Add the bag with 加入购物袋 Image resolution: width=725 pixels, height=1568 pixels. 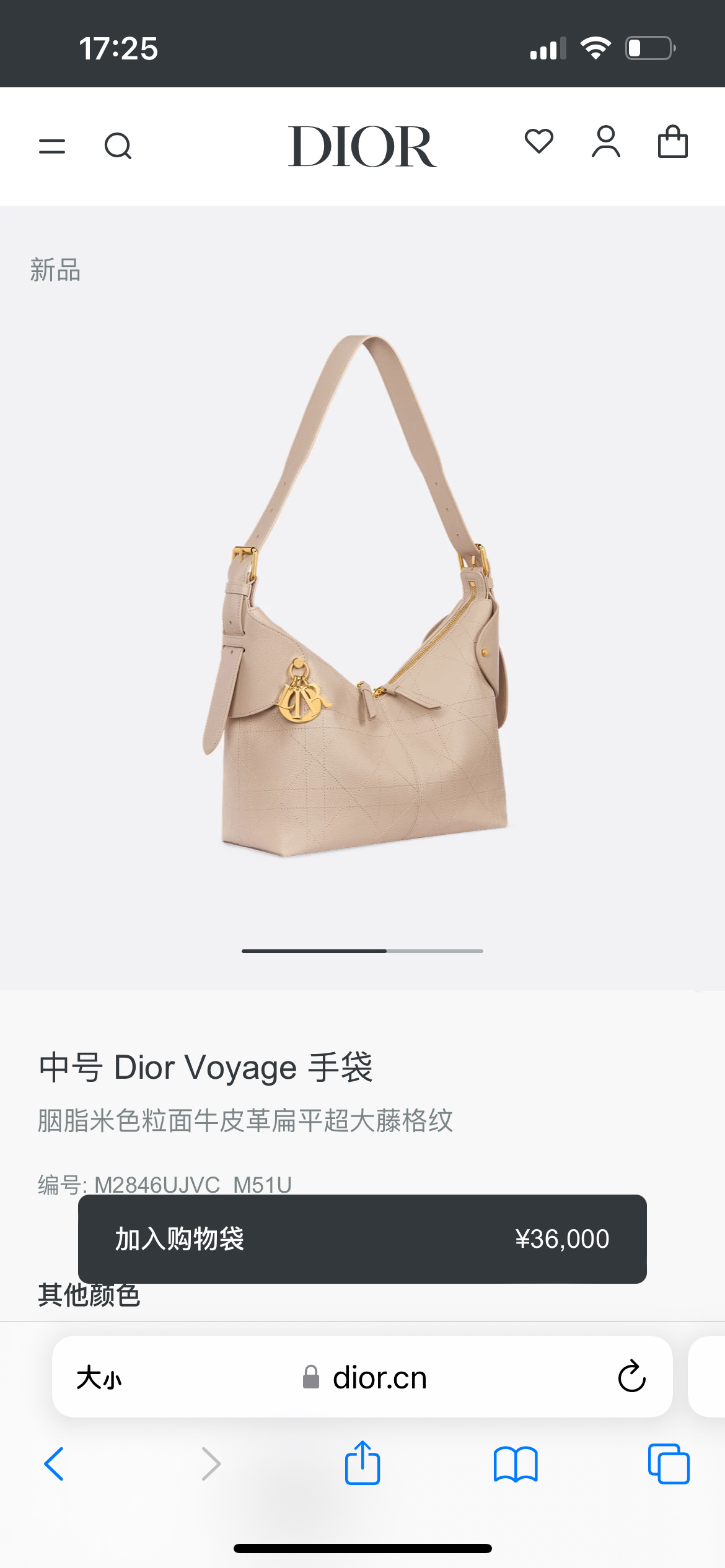pos(362,1239)
